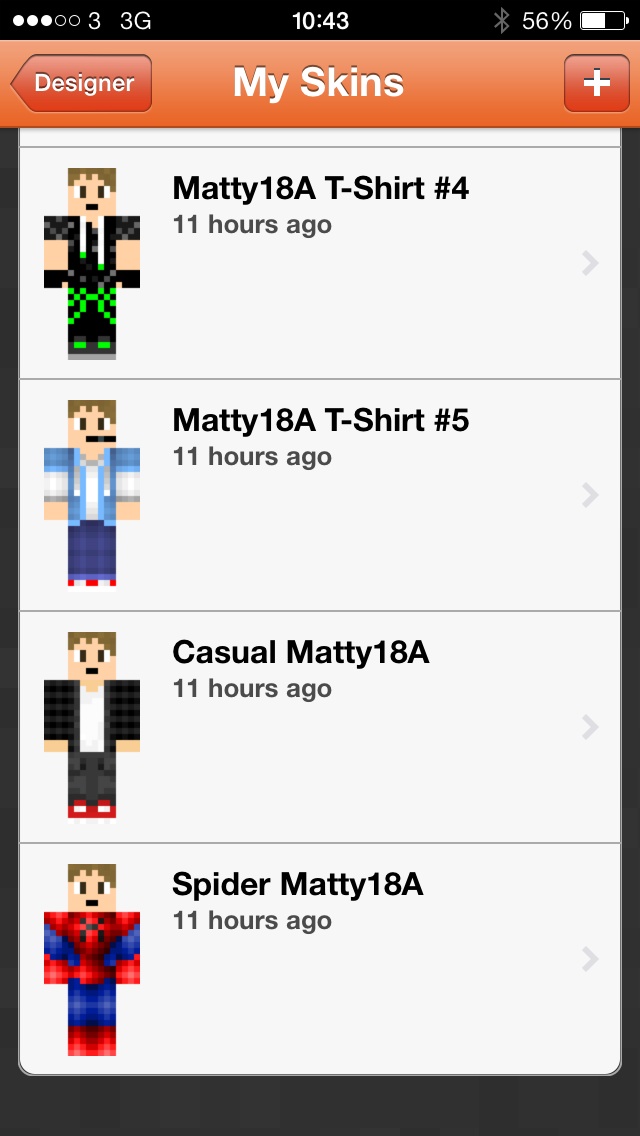Select the Matty18A T-Shirt #5 skin
The height and width of the screenshot is (1136, 640).
320,495
